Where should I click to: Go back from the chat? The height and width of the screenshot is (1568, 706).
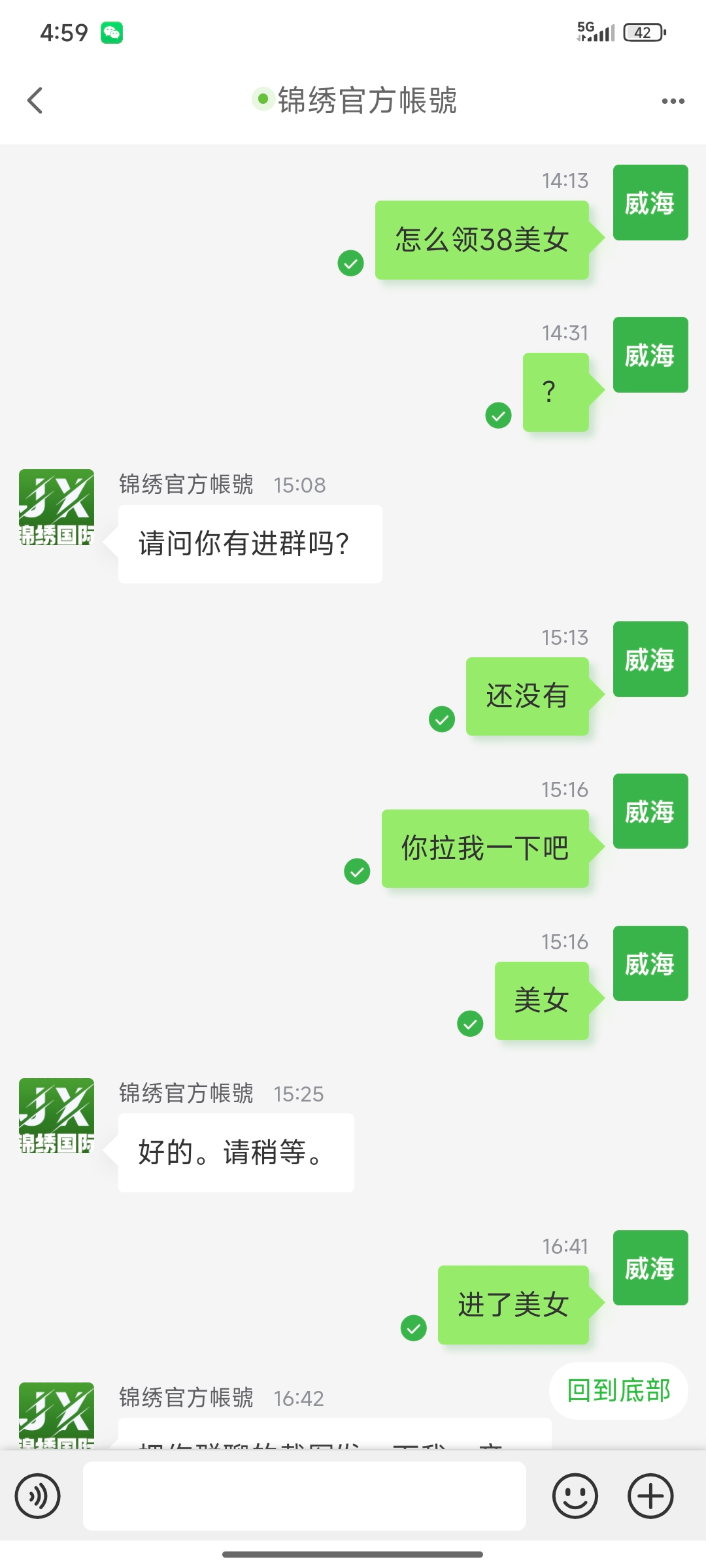pyautogui.click(x=35, y=101)
